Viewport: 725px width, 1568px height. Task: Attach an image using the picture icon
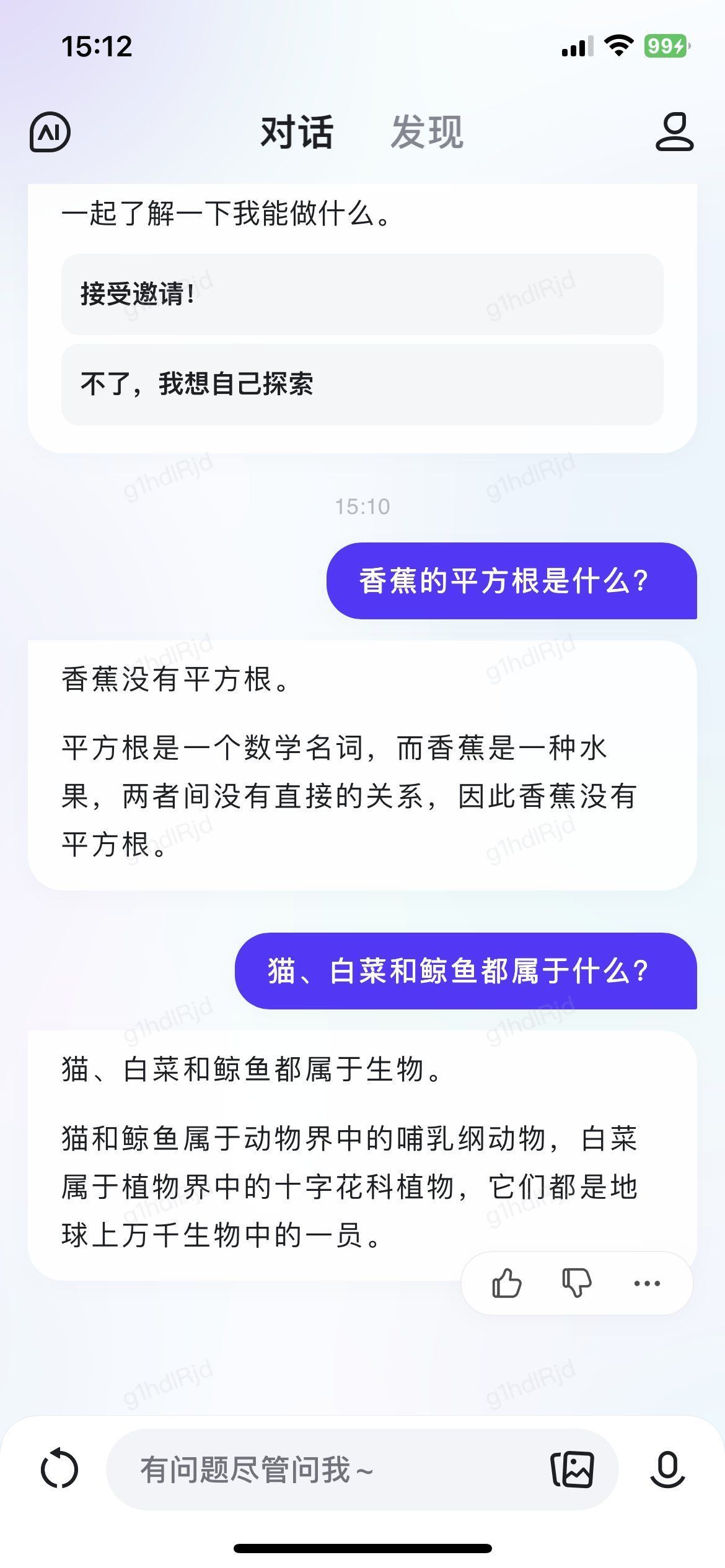(573, 1469)
